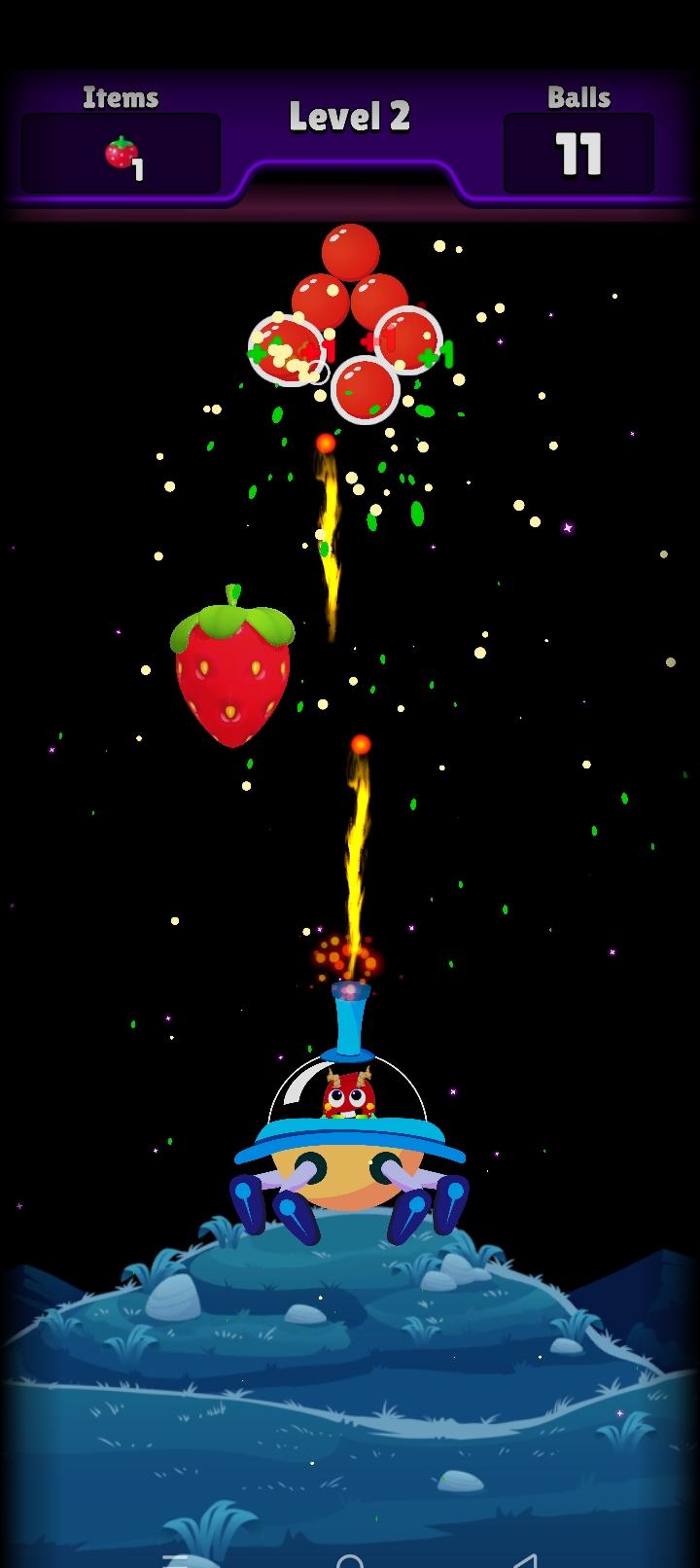Image resolution: width=700 pixels, height=1568 pixels.
Task: Tap the white-ringed +1 bonus ball on the left
Action: 288,348
